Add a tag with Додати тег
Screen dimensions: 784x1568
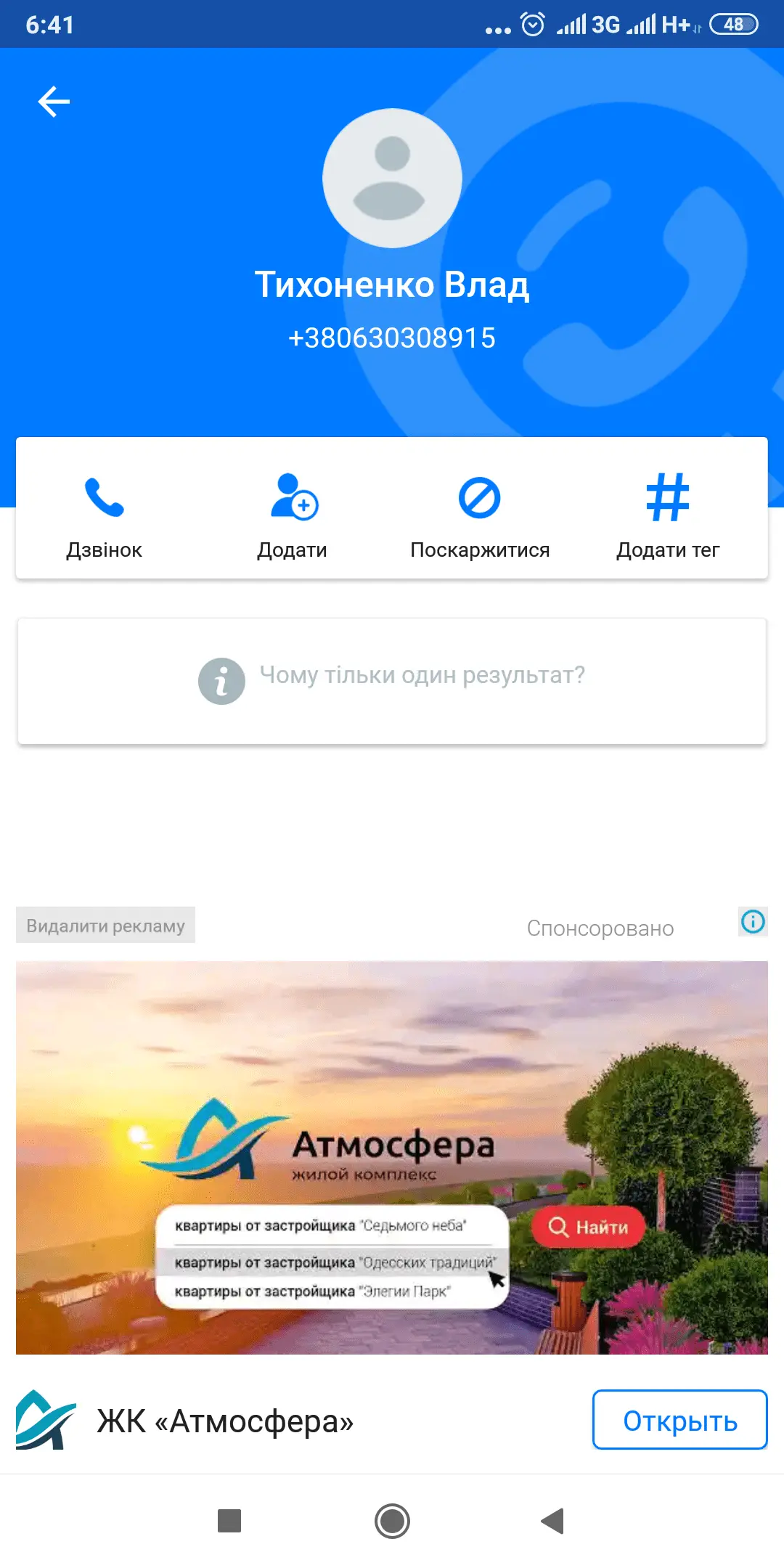[667, 512]
